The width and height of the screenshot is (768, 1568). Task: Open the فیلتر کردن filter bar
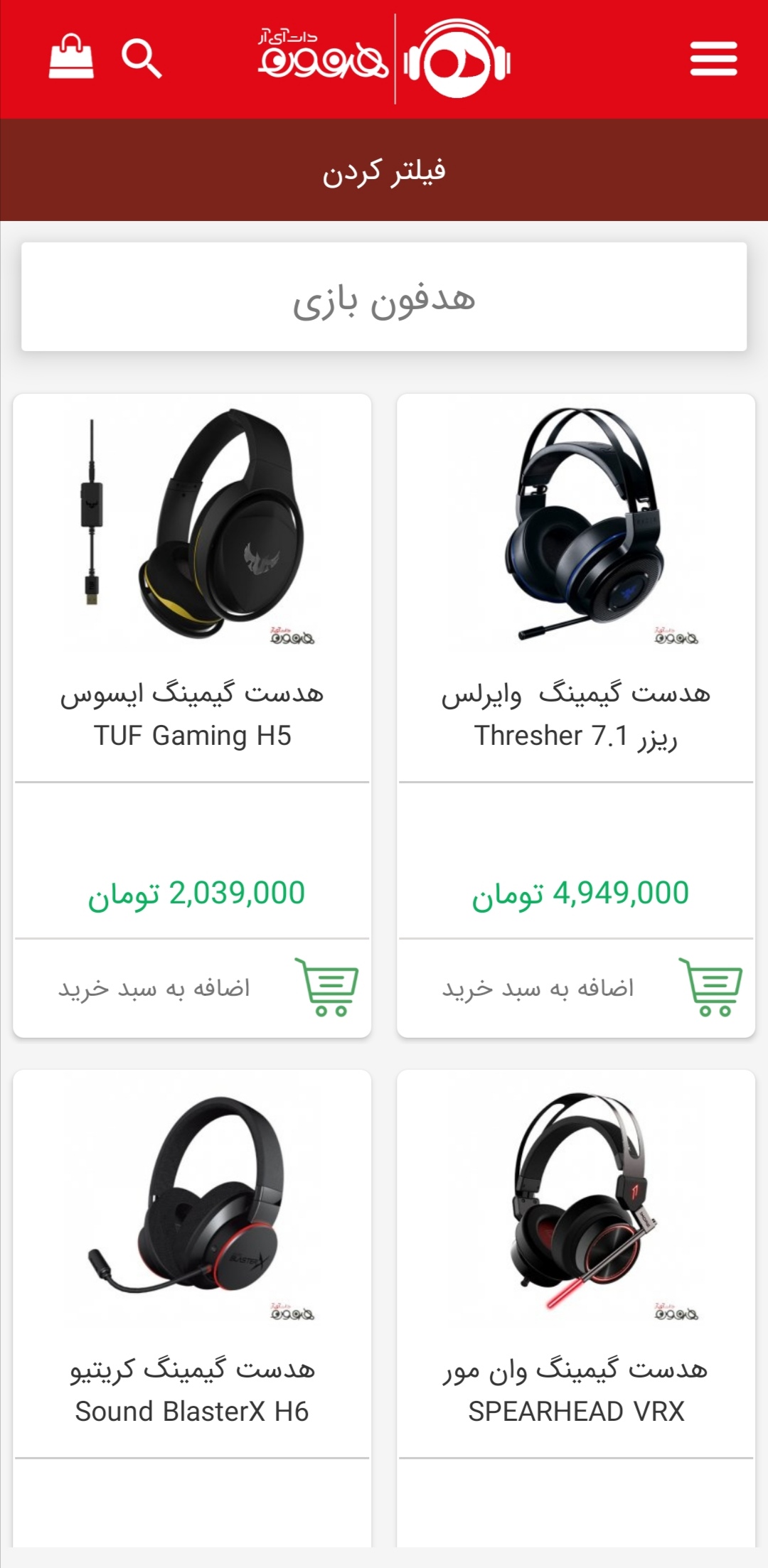(x=384, y=171)
